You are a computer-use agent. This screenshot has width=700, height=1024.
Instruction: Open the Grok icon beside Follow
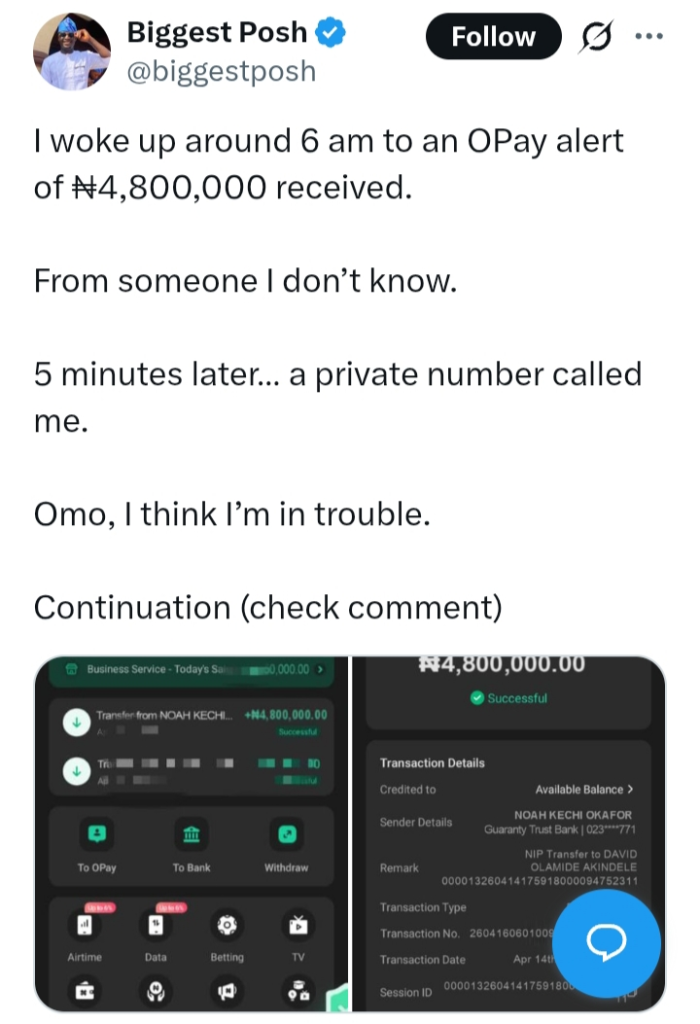[596, 38]
